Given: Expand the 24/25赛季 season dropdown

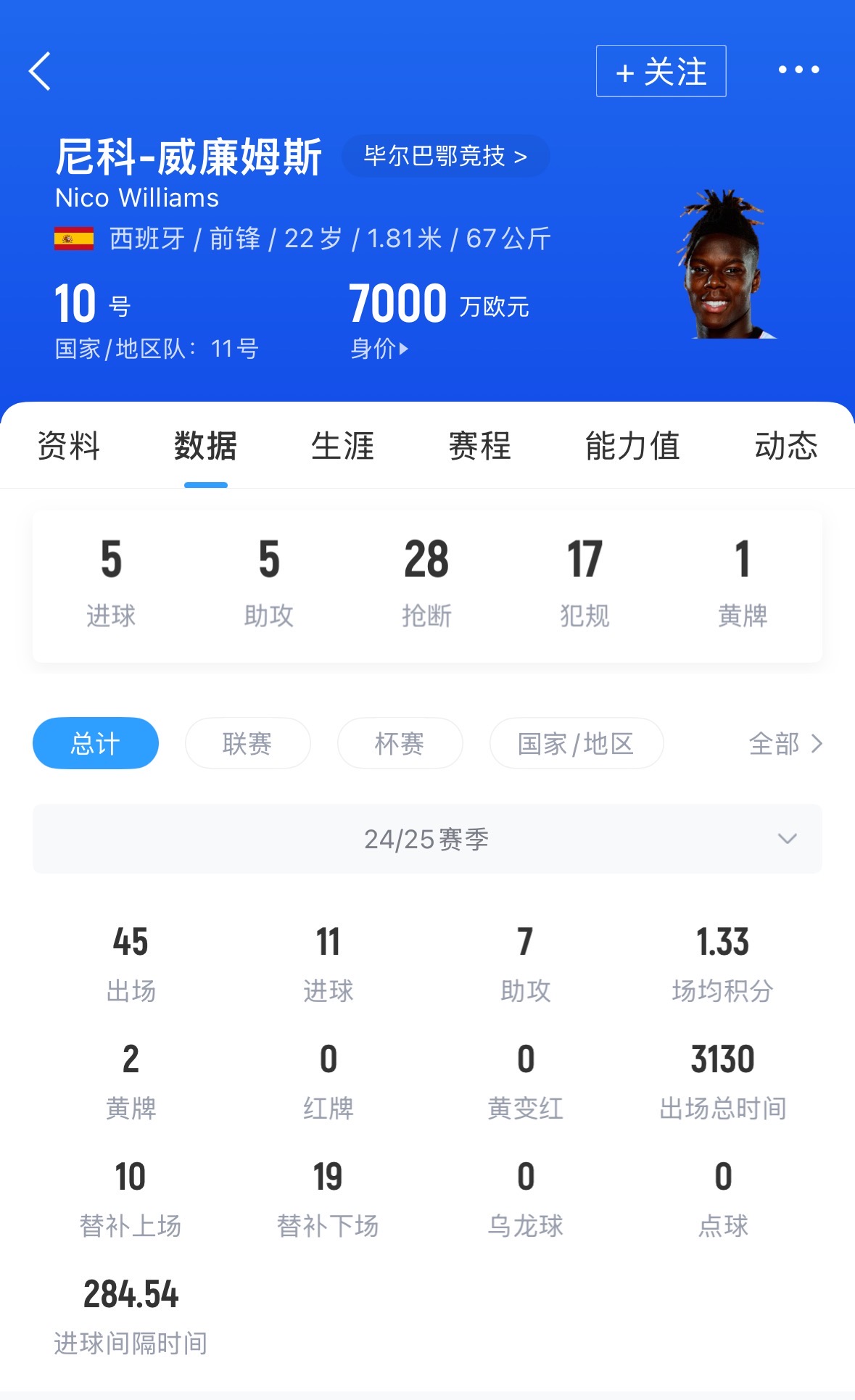Looking at the screenshot, I should tap(427, 839).
